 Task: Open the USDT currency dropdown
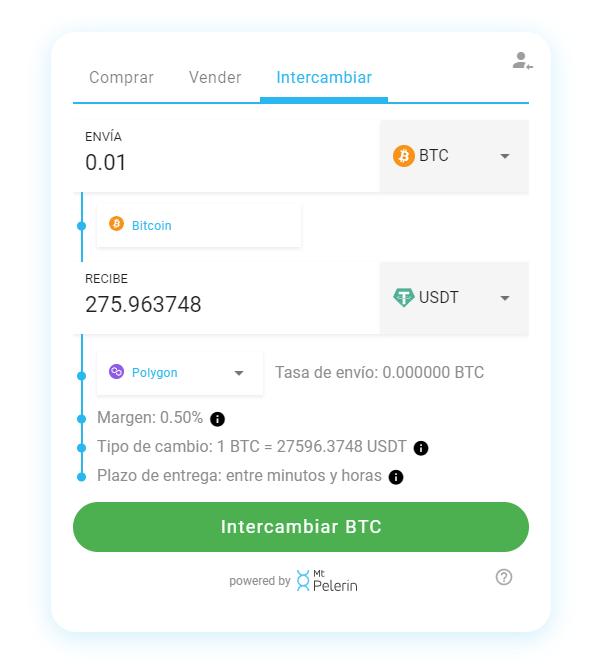[x=454, y=298]
